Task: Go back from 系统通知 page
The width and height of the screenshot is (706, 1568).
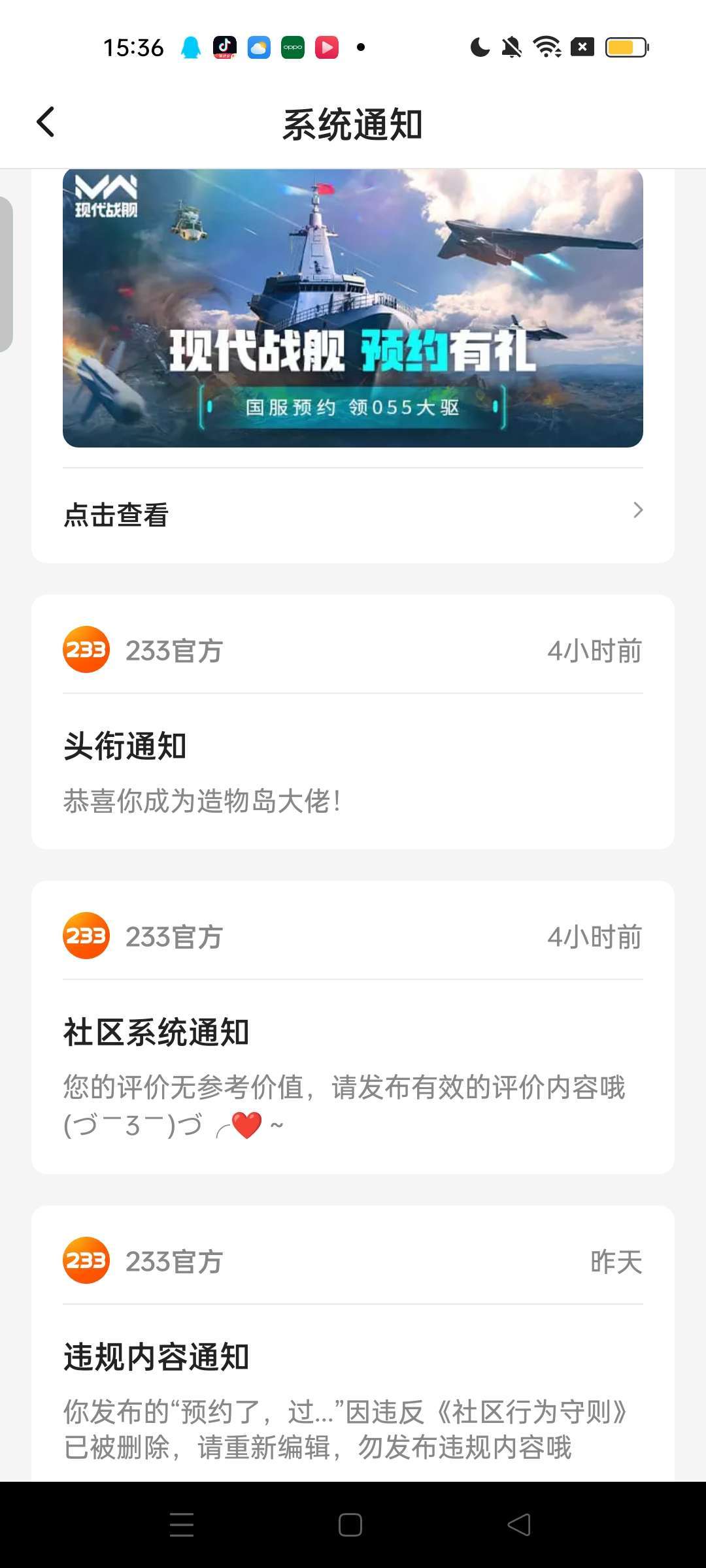Action: point(46,122)
